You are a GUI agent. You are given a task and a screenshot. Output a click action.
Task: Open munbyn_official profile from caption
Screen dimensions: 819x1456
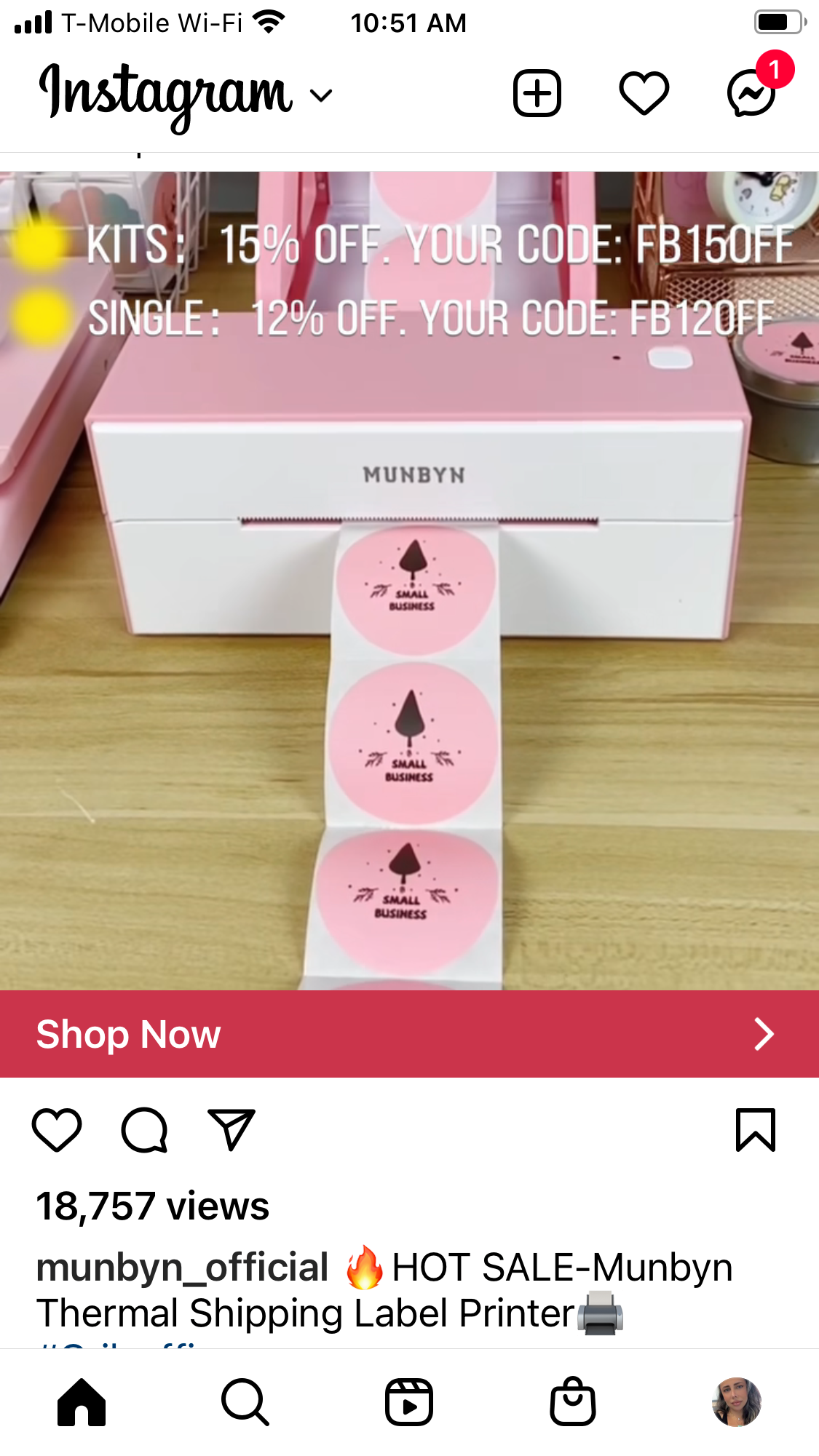182,1268
